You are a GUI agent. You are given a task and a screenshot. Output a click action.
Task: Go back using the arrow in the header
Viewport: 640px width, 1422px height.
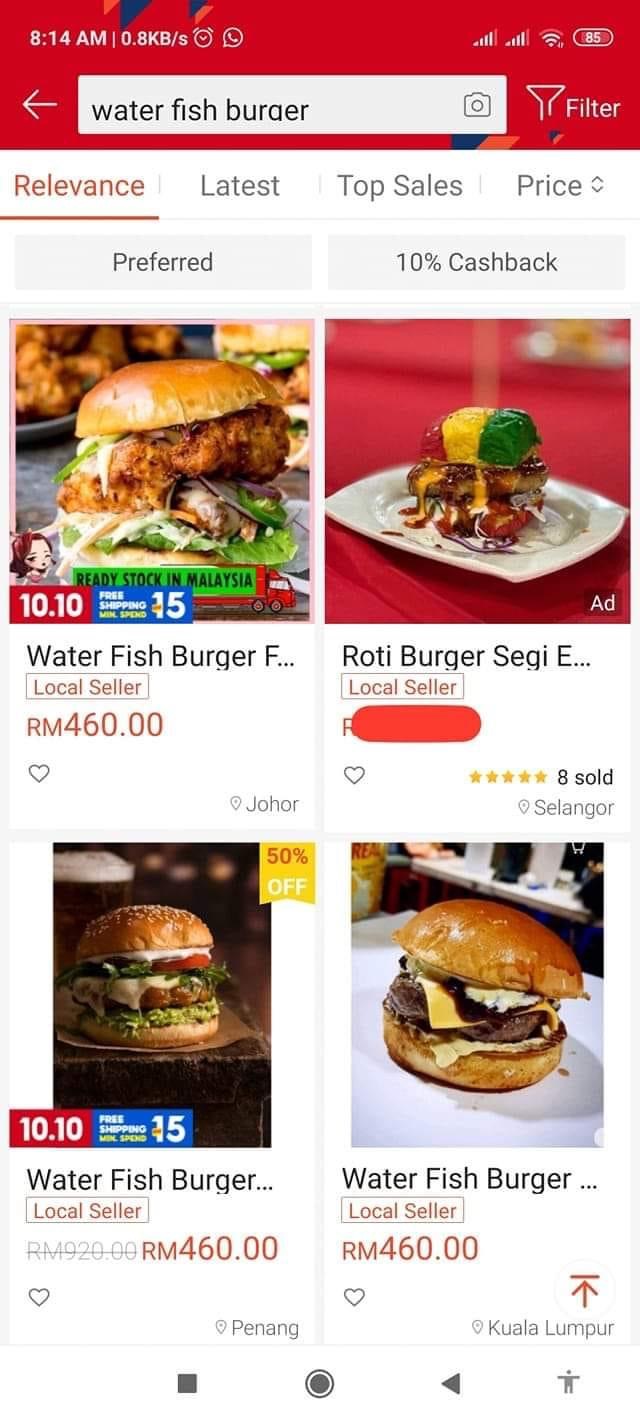pos(40,104)
